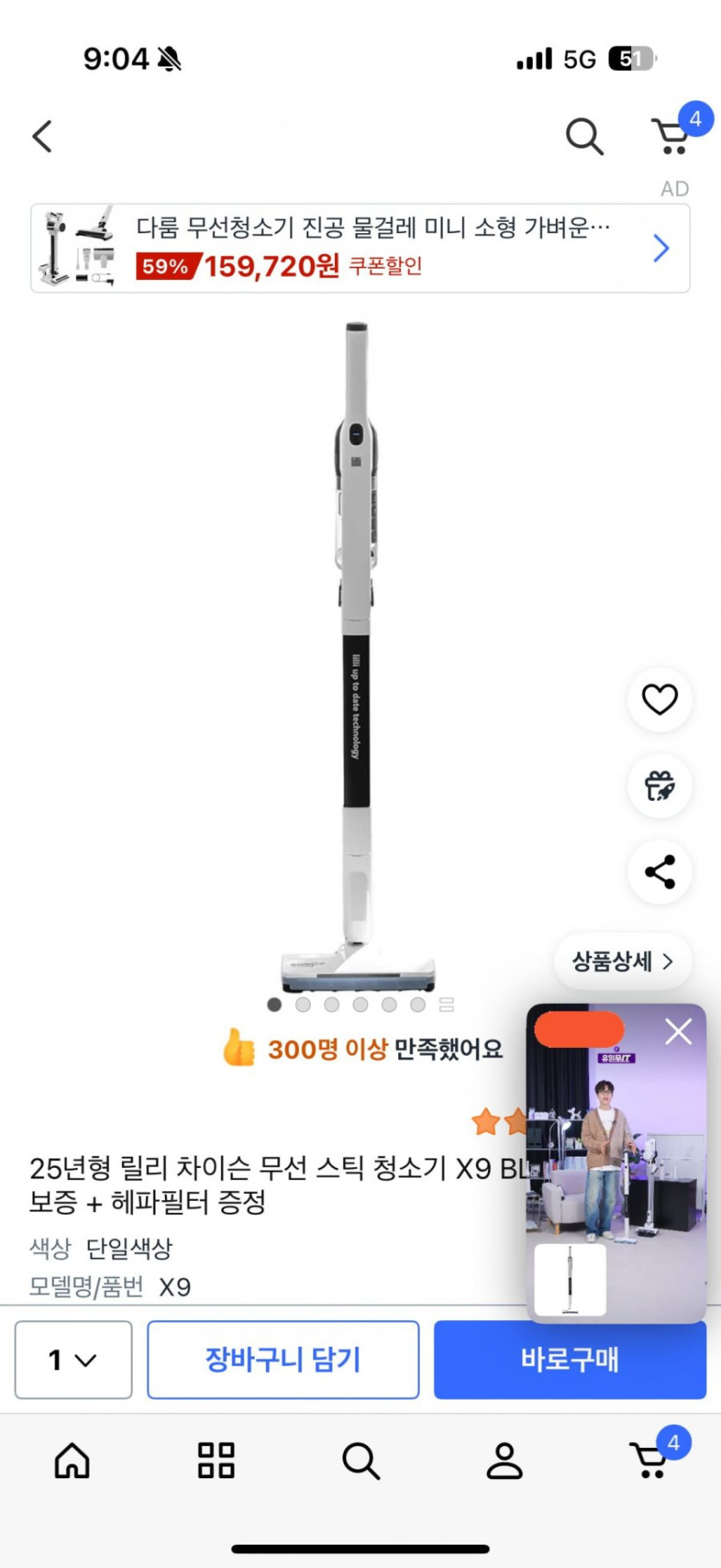Close the floating video popup
721x1568 pixels.
(678, 1031)
